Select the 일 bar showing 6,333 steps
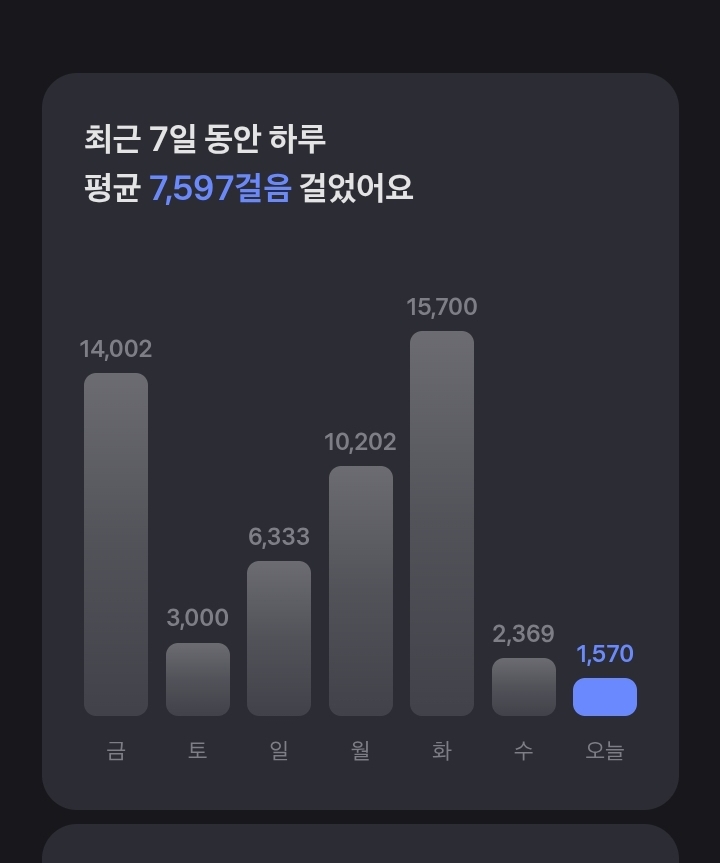The width and height of the screenshot is (720, 863). (279, 638)
